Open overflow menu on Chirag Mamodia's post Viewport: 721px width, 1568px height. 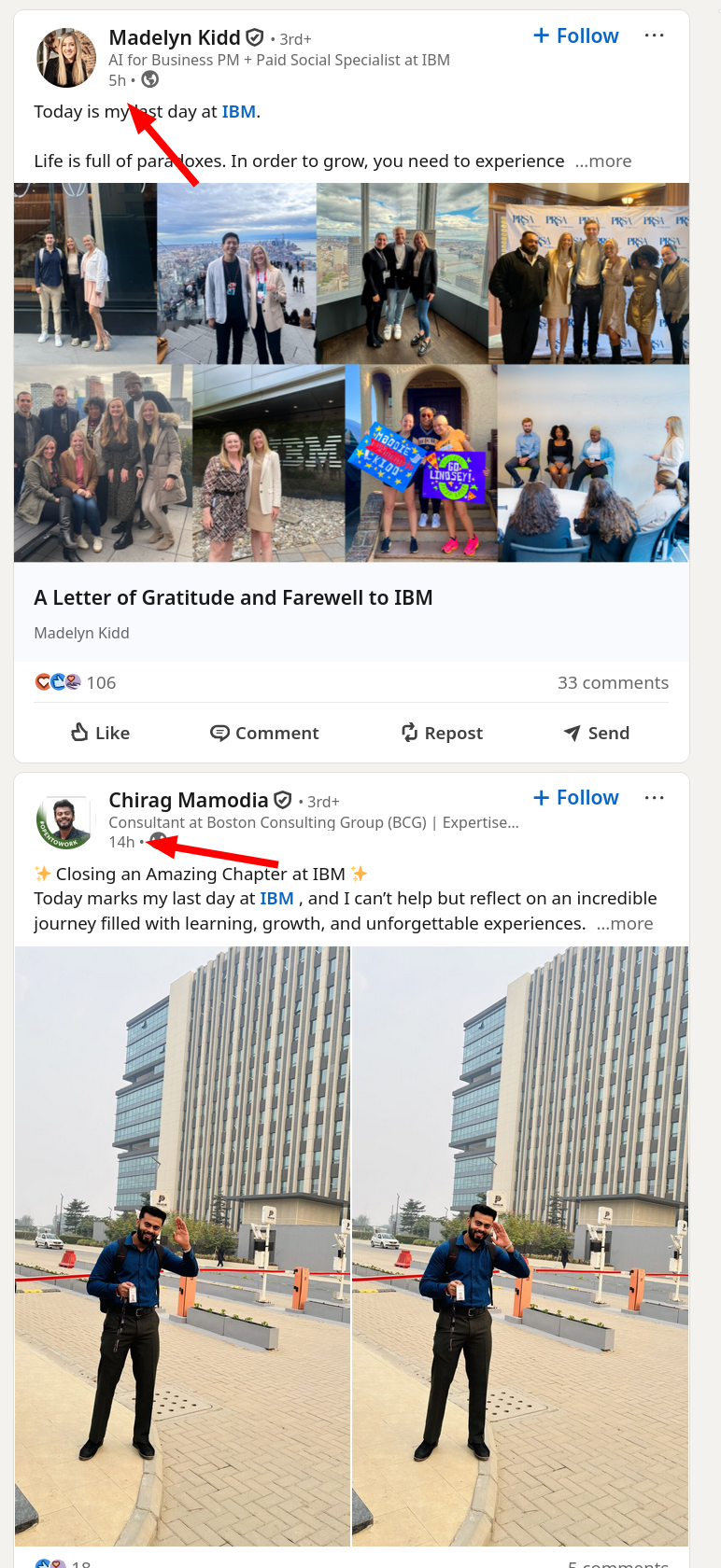tap(654, 797)
